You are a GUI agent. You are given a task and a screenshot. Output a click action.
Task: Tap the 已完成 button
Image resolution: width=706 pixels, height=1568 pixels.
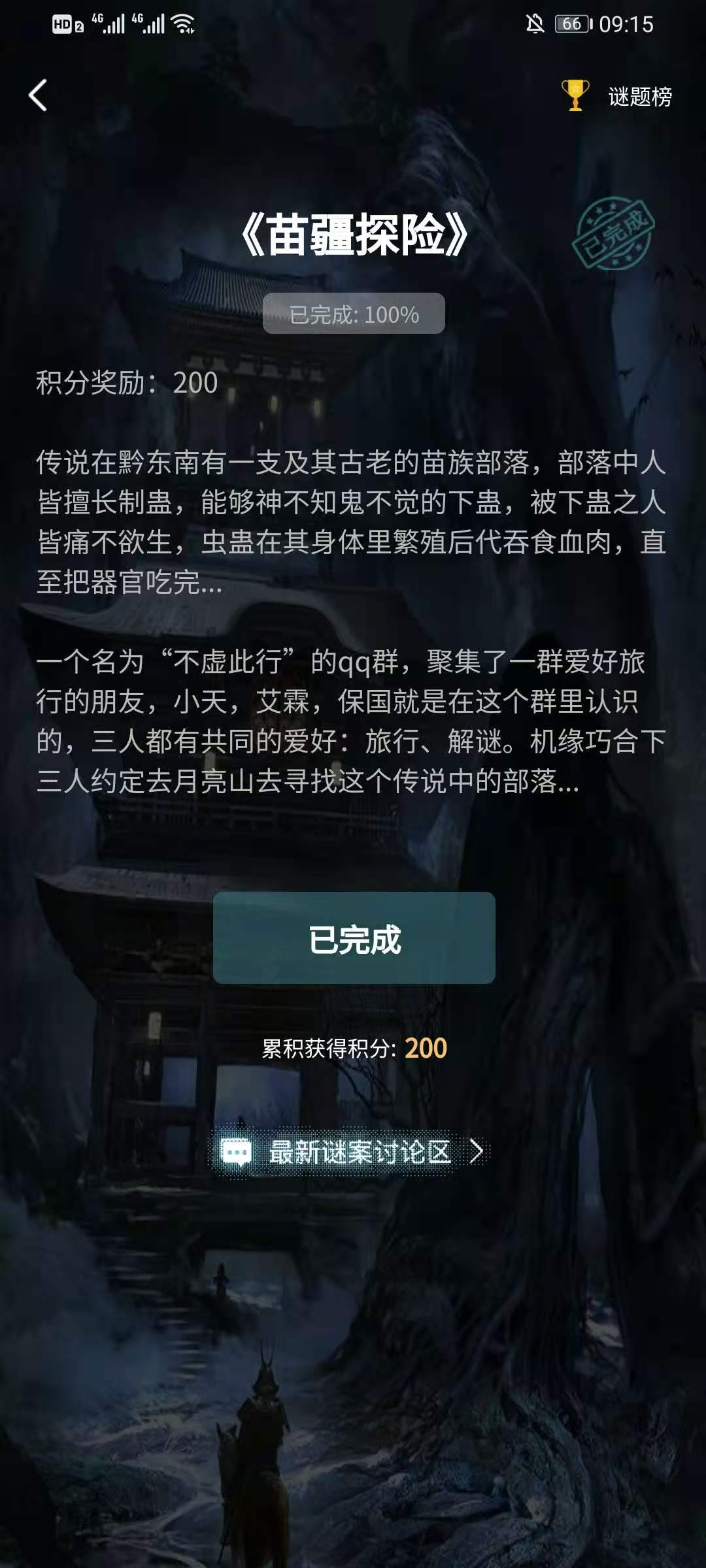354,938
